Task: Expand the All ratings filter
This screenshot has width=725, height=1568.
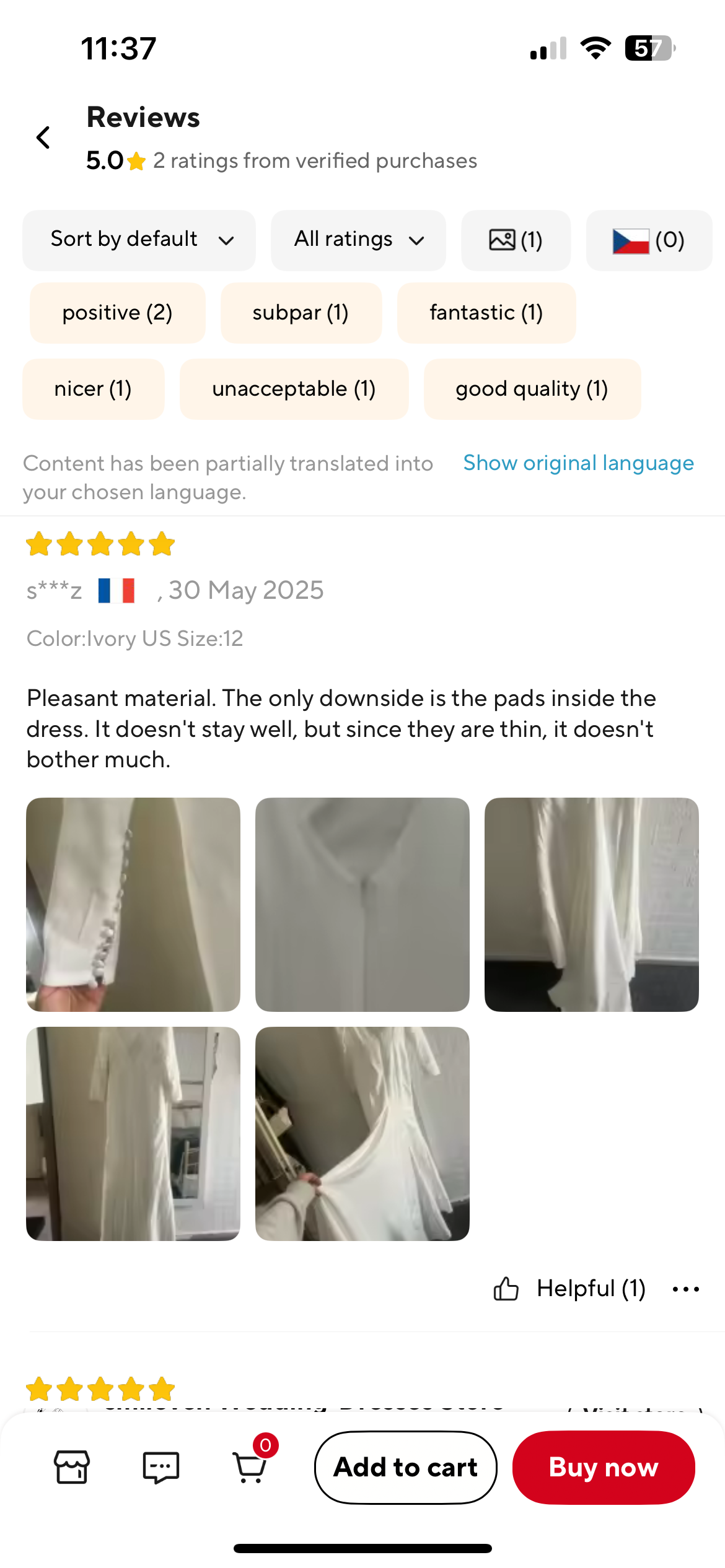Action: [x=358, y=240]
